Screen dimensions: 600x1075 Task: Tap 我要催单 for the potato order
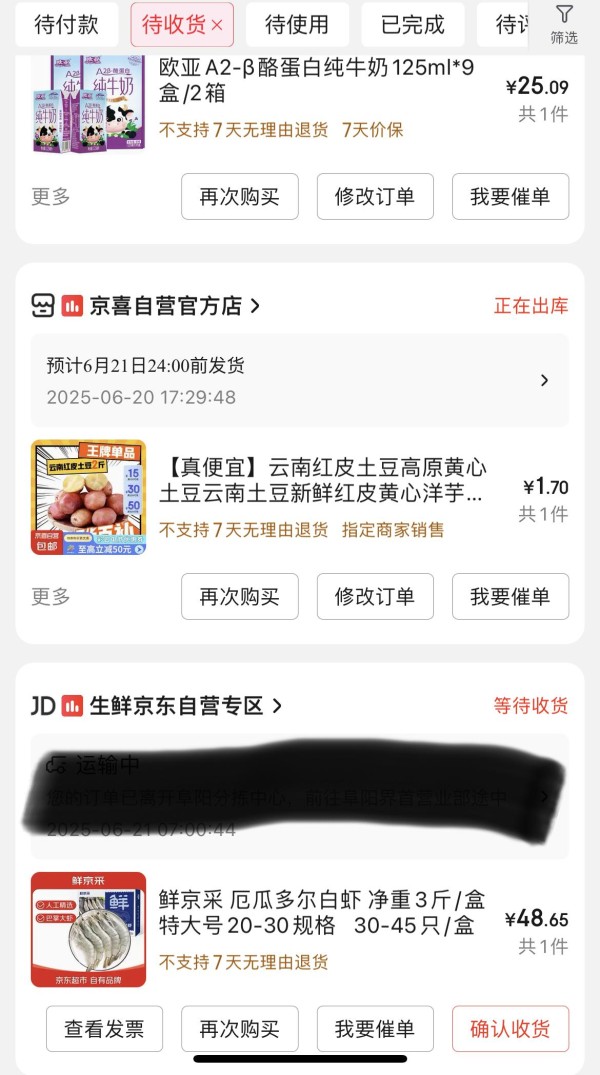tap(510, 596)
